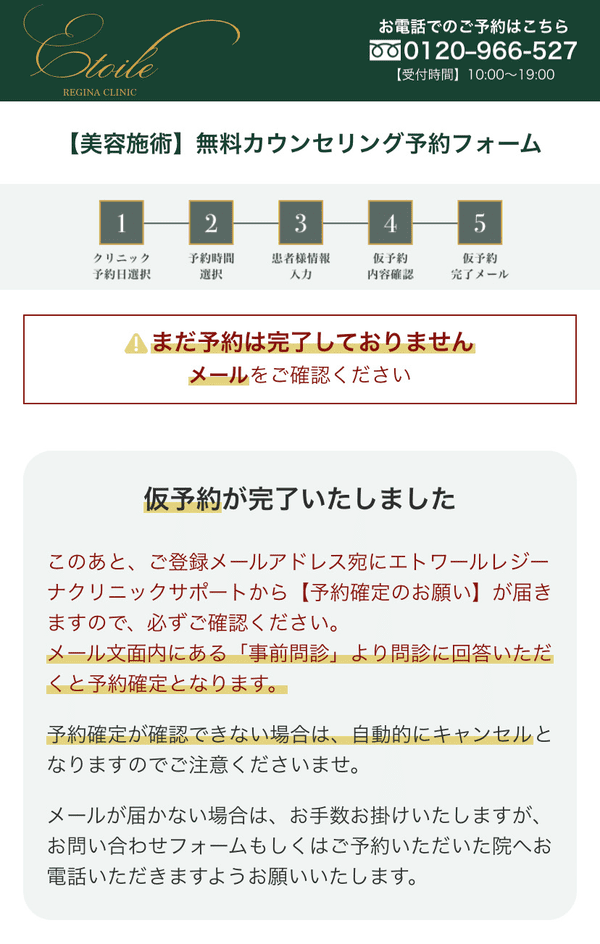Open the Etoile Regina Clinic homepage
The height and width of the screenshot is (944, 600).
(95, 54)
